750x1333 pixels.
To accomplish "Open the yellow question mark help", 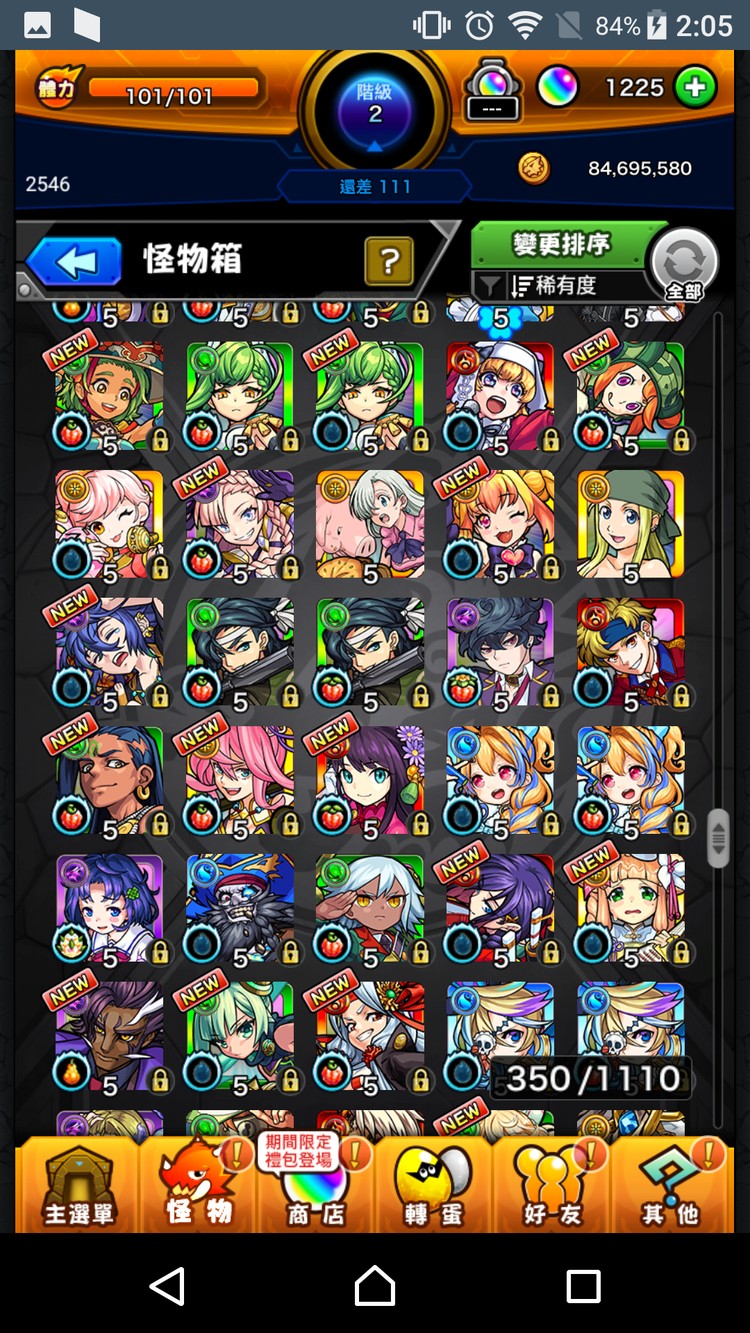I will [389, 262].
